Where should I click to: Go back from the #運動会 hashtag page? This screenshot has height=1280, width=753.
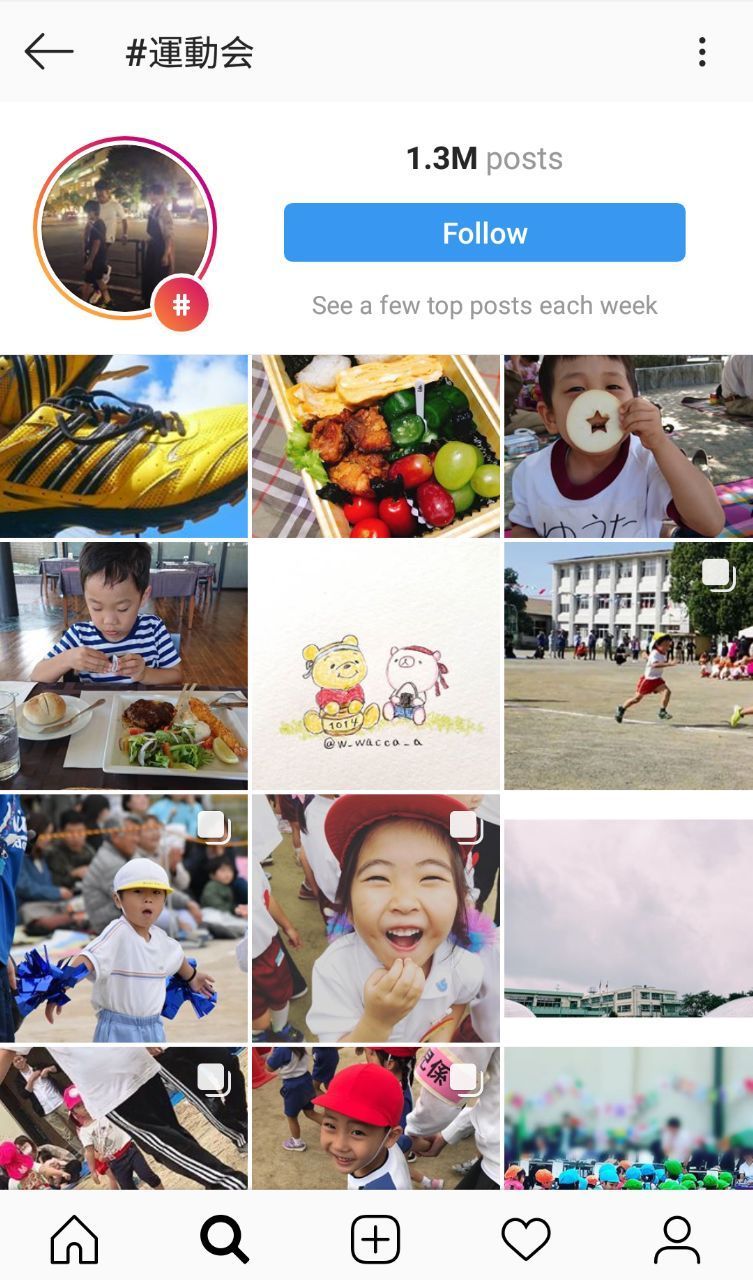click(x=48, y=52)
